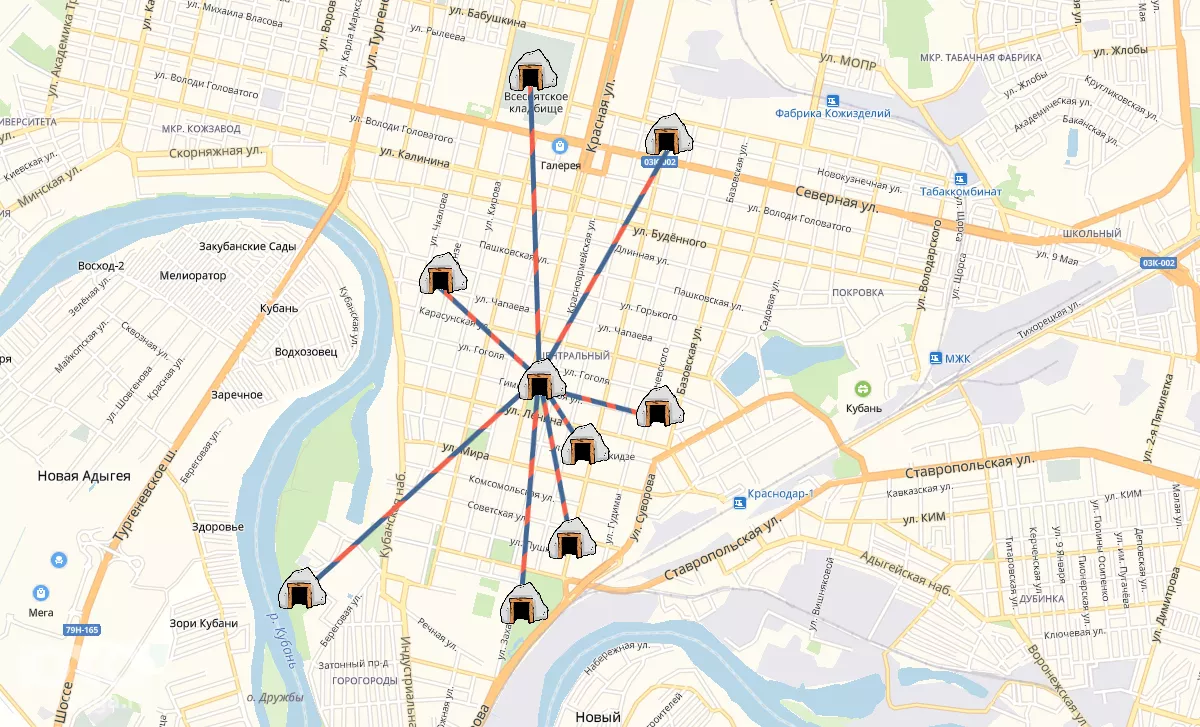
Task: Open the mine marker just below ул. Ленина
Action: tap(582, 446)
